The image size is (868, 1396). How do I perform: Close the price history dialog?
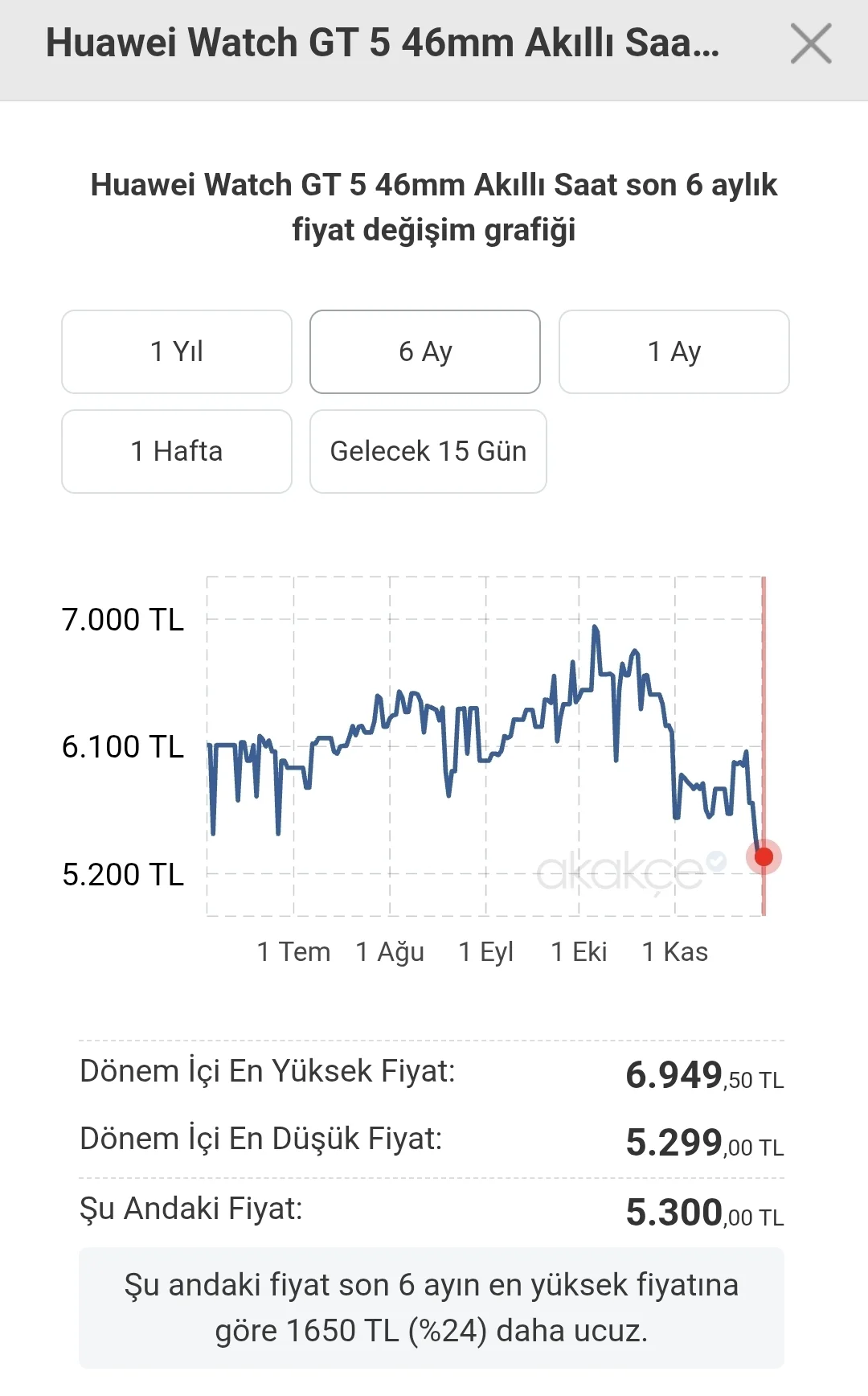pyautogui.click(x=810, y=43)
